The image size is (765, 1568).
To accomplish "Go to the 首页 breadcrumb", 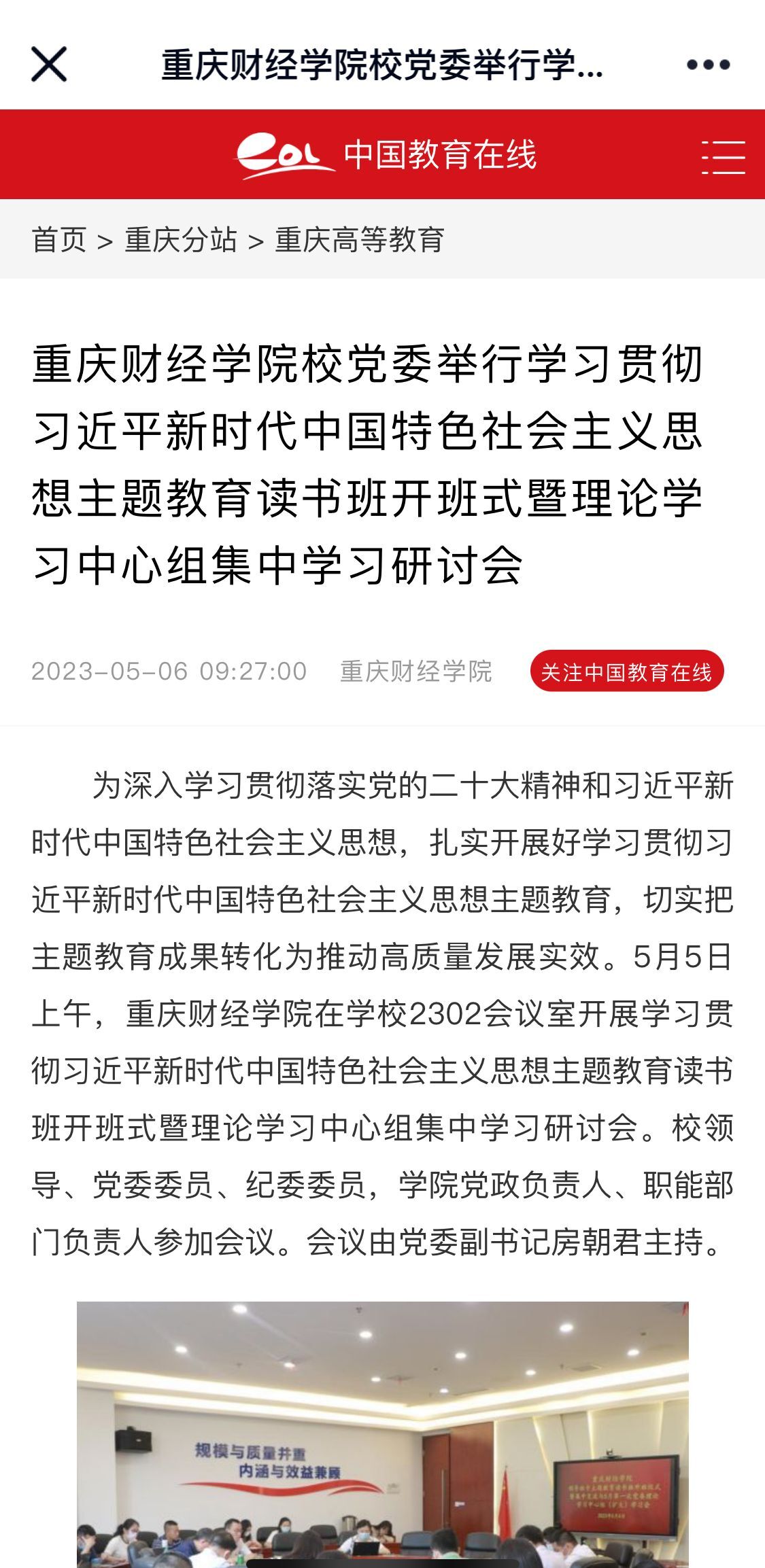I will click(58, 240).
